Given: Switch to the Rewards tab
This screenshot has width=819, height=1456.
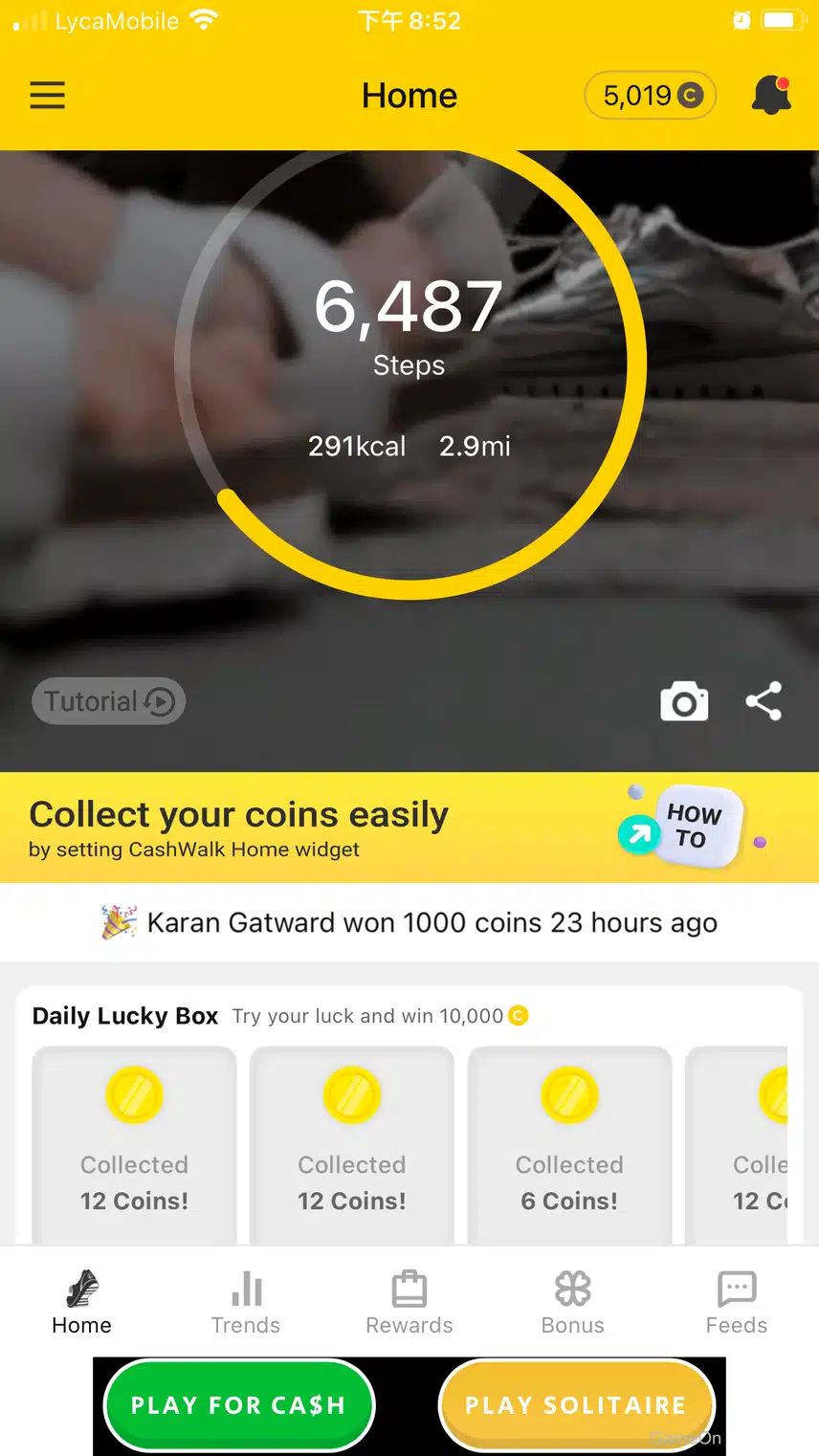Looking at the screenshot, I should [x=409, y=1302].
